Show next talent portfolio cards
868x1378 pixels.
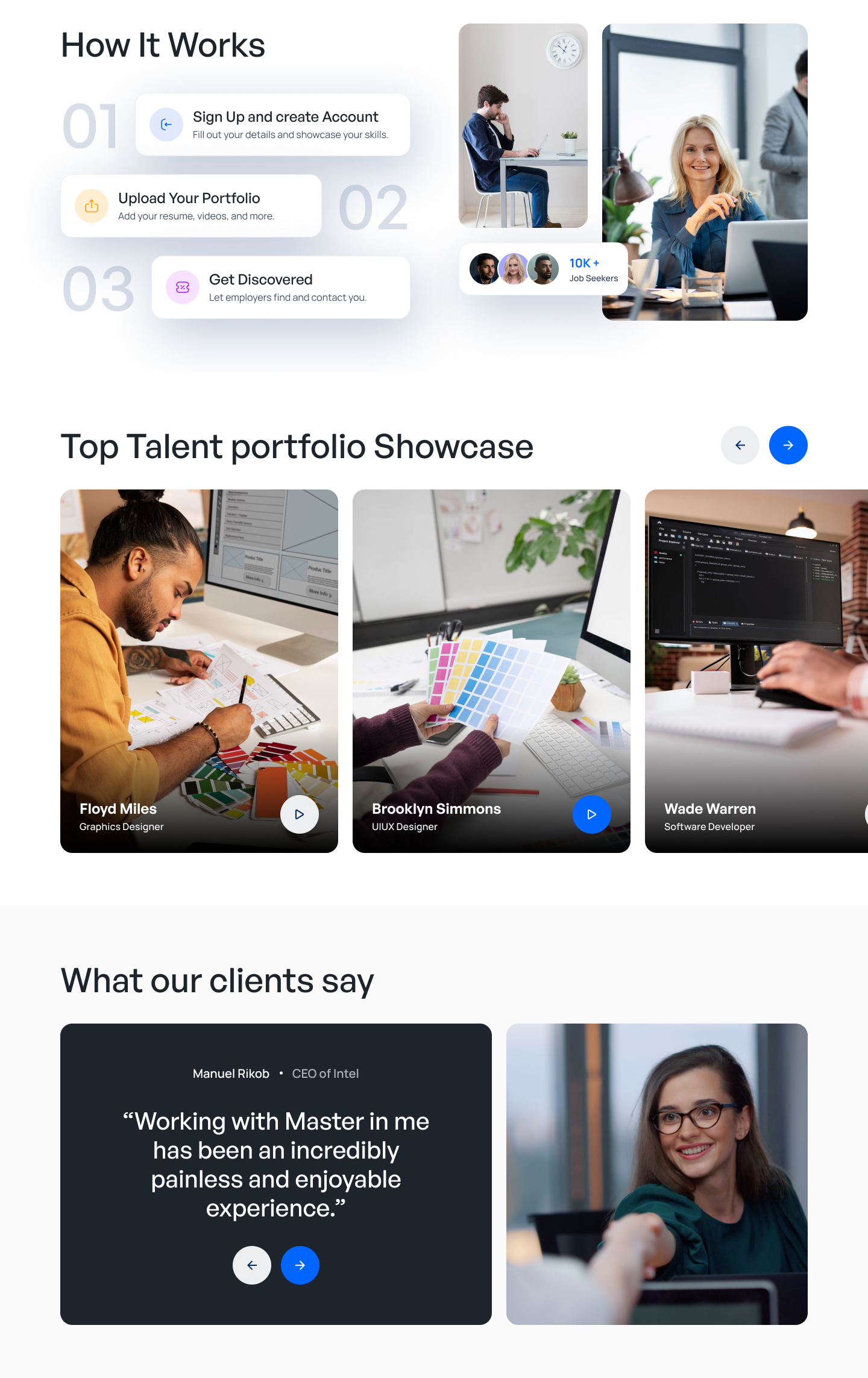(788, 445)
